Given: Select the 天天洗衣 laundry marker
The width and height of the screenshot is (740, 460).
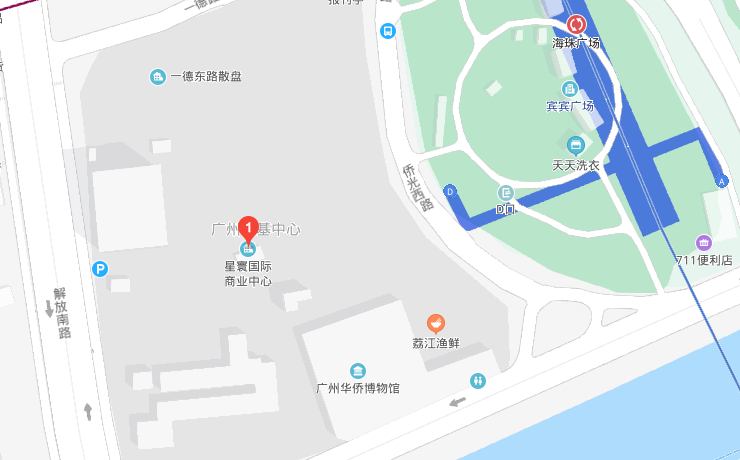Looking at the screenshot, I should [575, 145].
